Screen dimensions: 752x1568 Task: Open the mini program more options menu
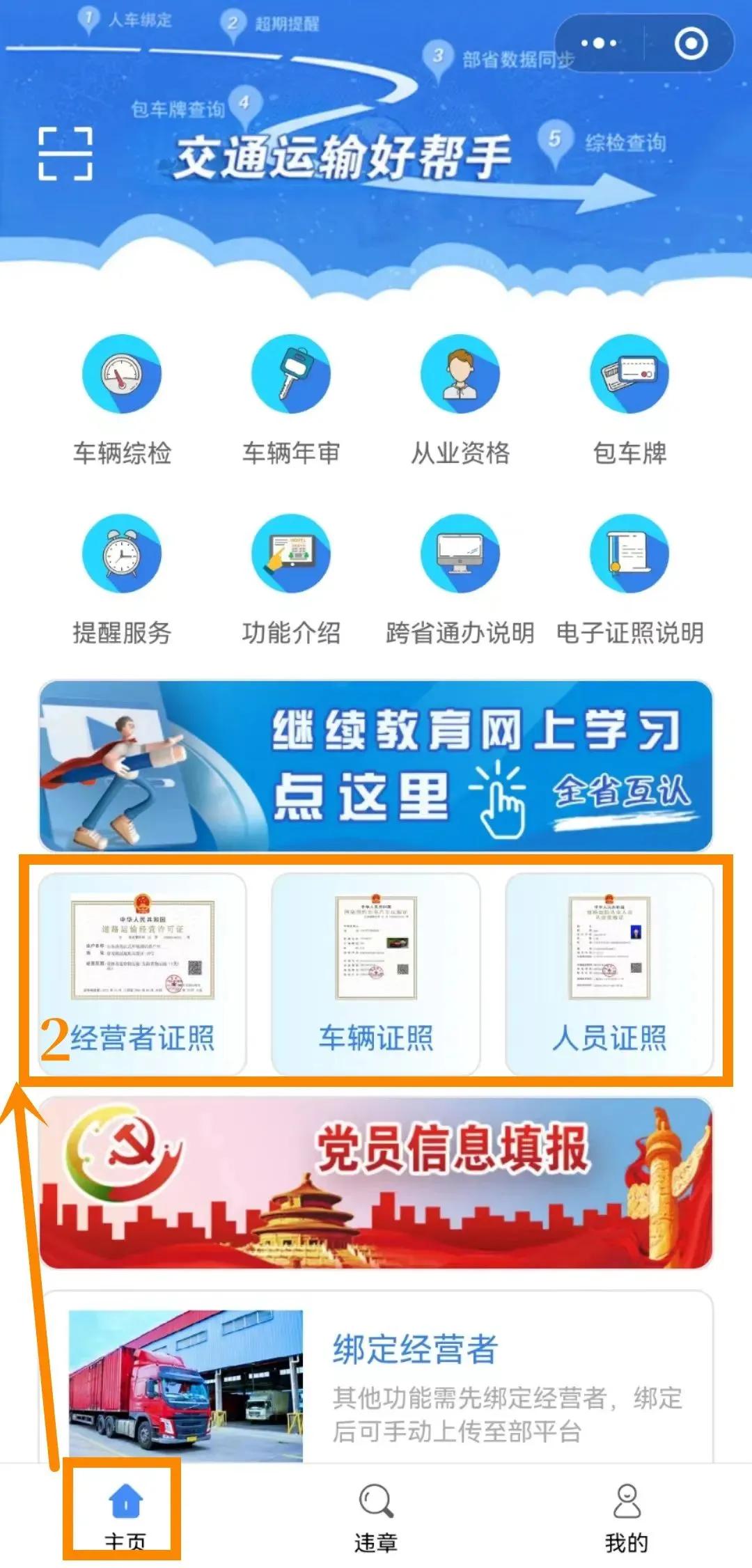[x=599, y=44]
